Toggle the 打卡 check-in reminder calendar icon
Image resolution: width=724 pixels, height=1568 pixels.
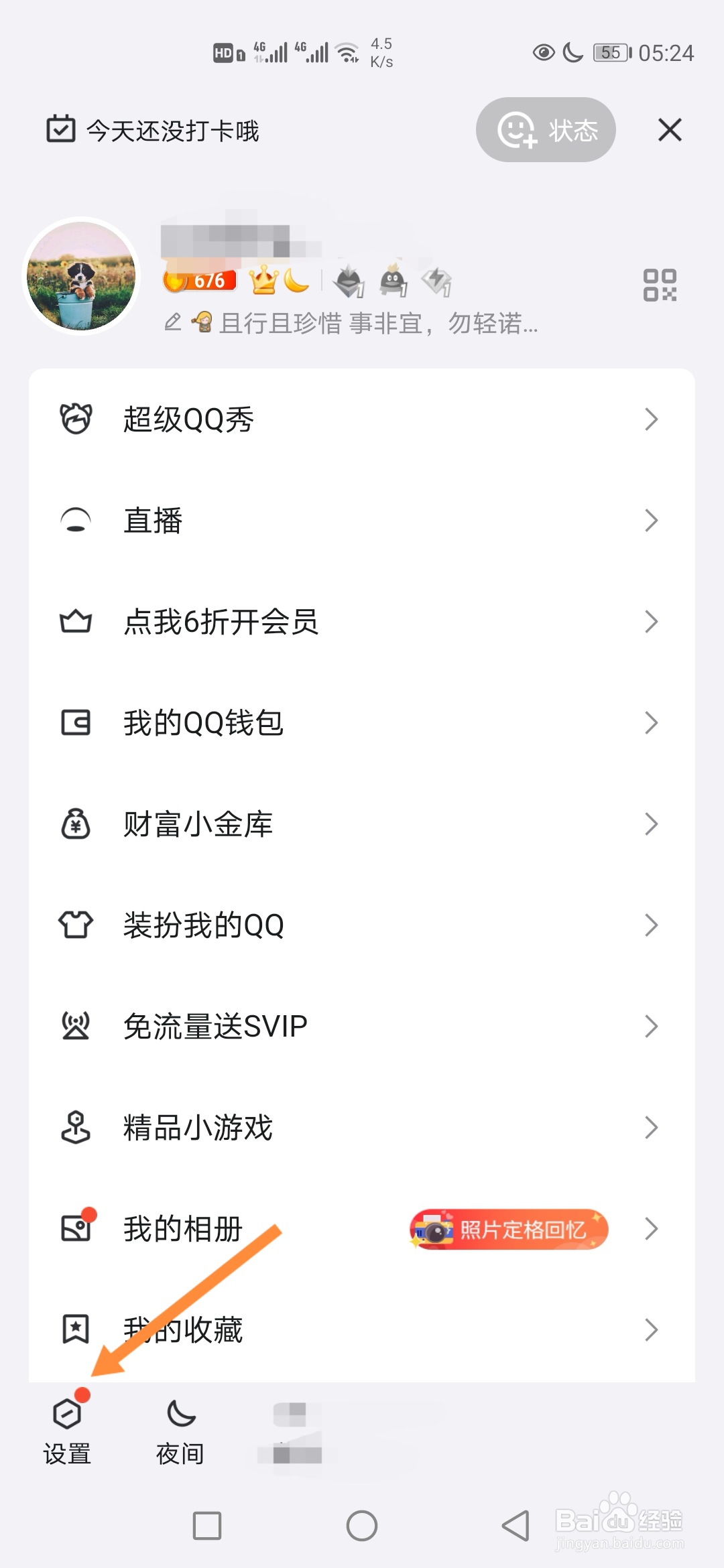click(x=60, y=131)
